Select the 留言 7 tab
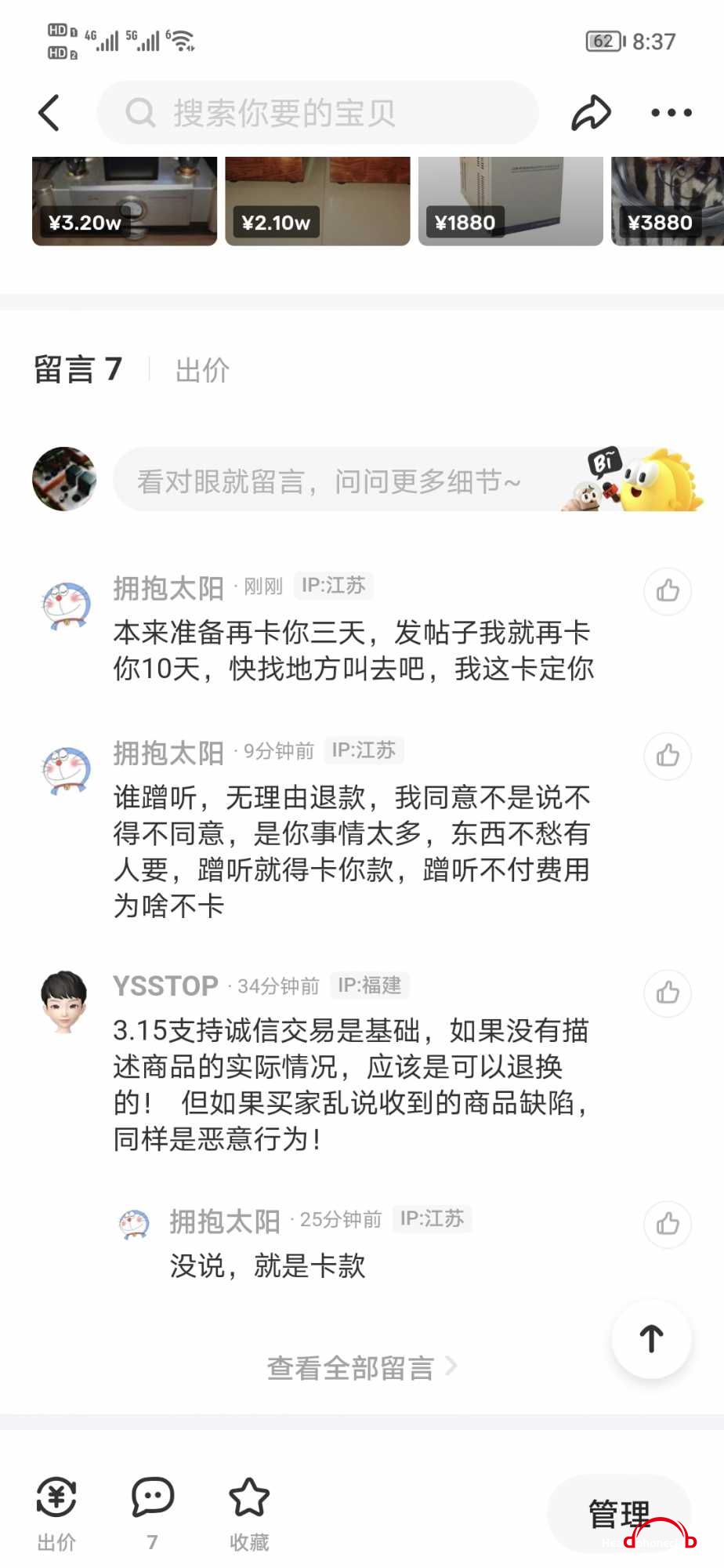Viewport: 724px width, 1568px height. click(78, 369)
